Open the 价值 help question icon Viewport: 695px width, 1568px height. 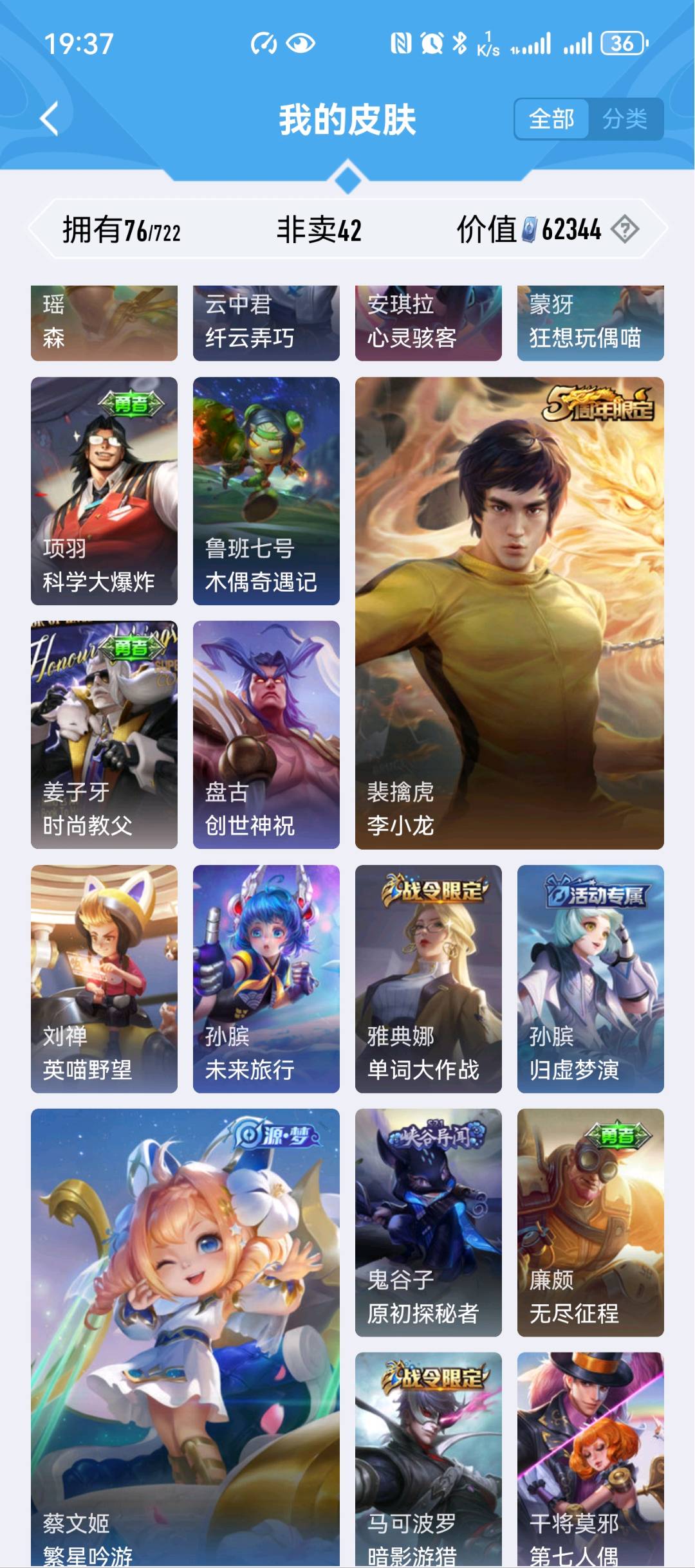pos(624,230)
